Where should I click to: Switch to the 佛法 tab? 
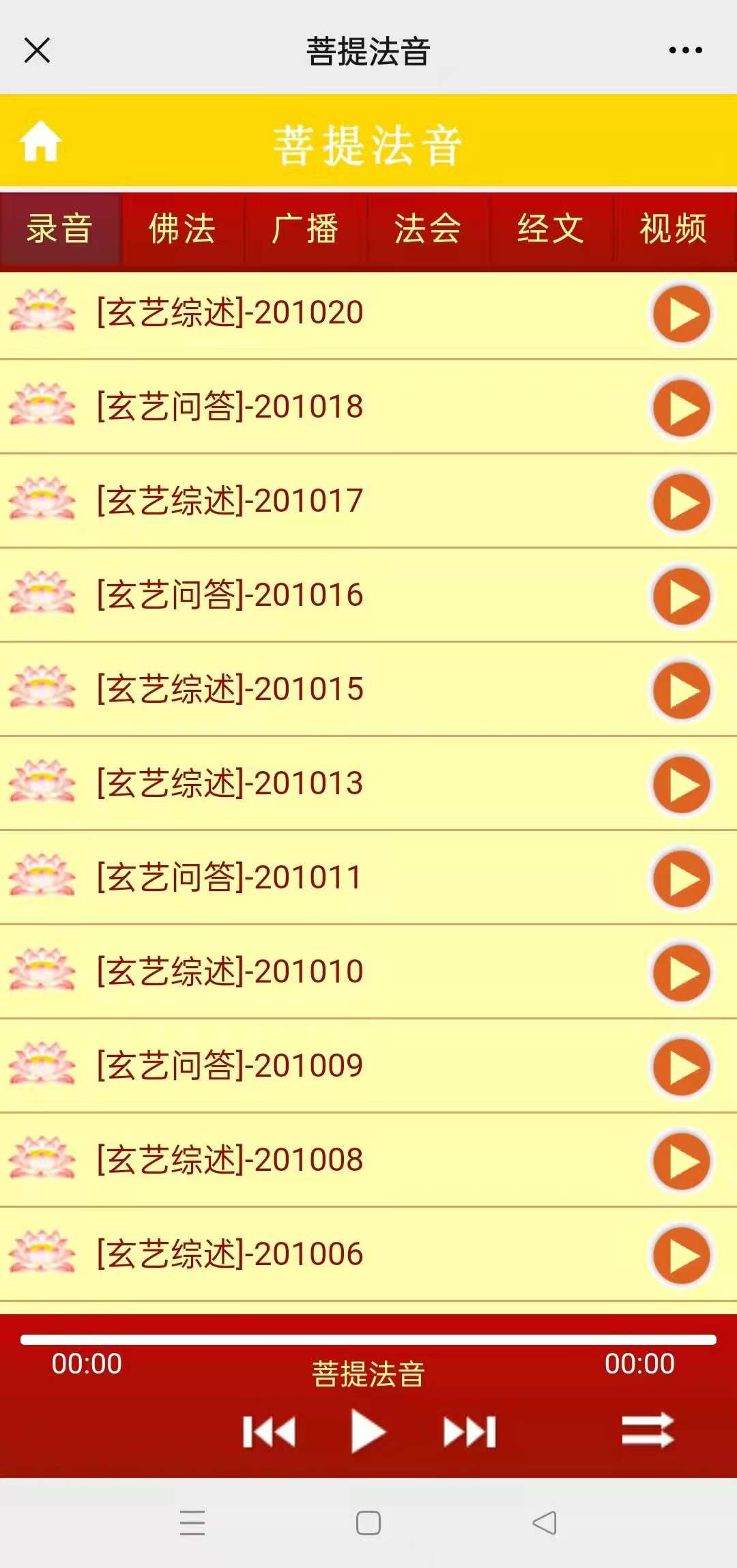coord(183,229)
